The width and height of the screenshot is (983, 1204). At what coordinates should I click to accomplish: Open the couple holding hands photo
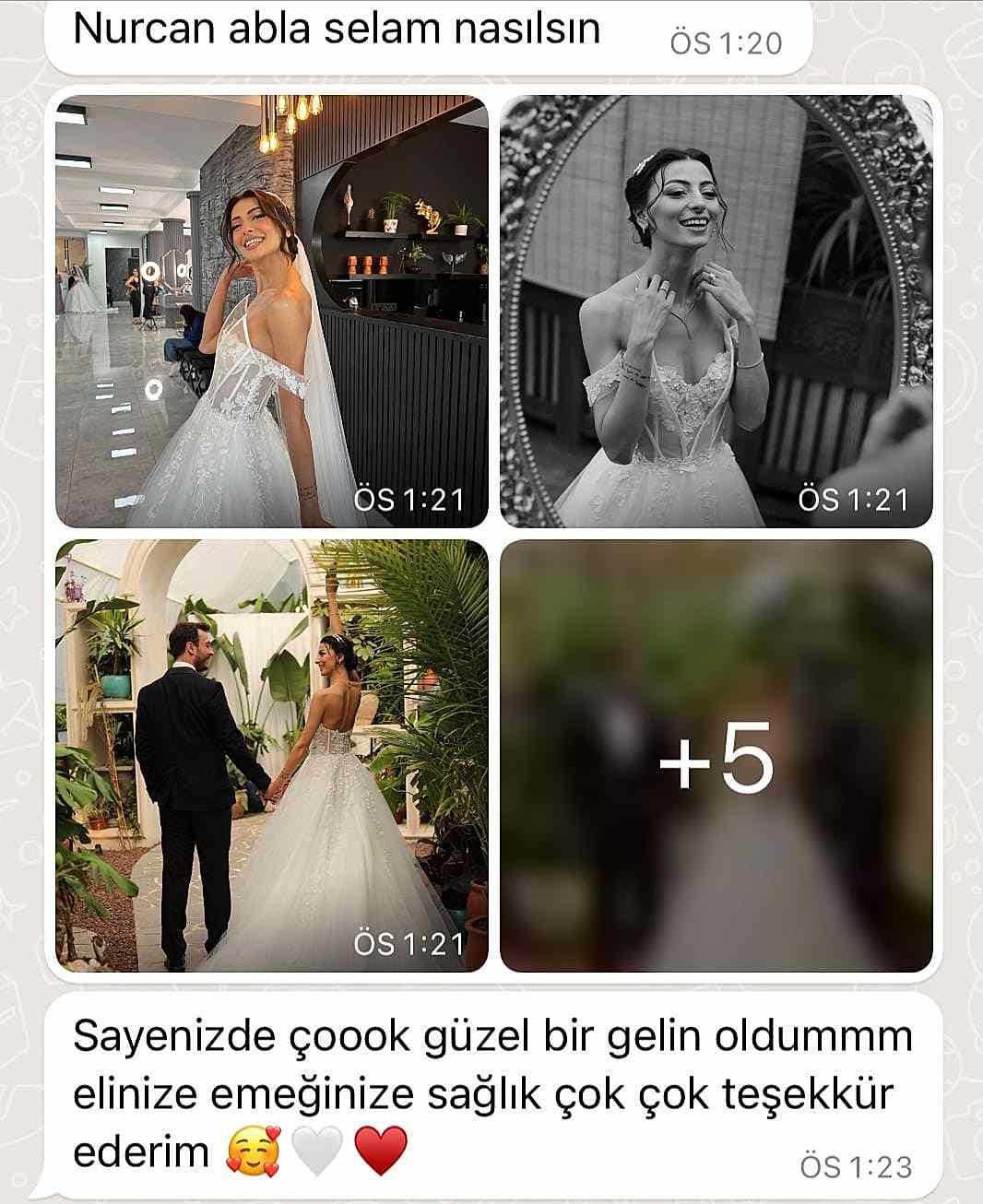pyautogui.click(x=271, y=756)
